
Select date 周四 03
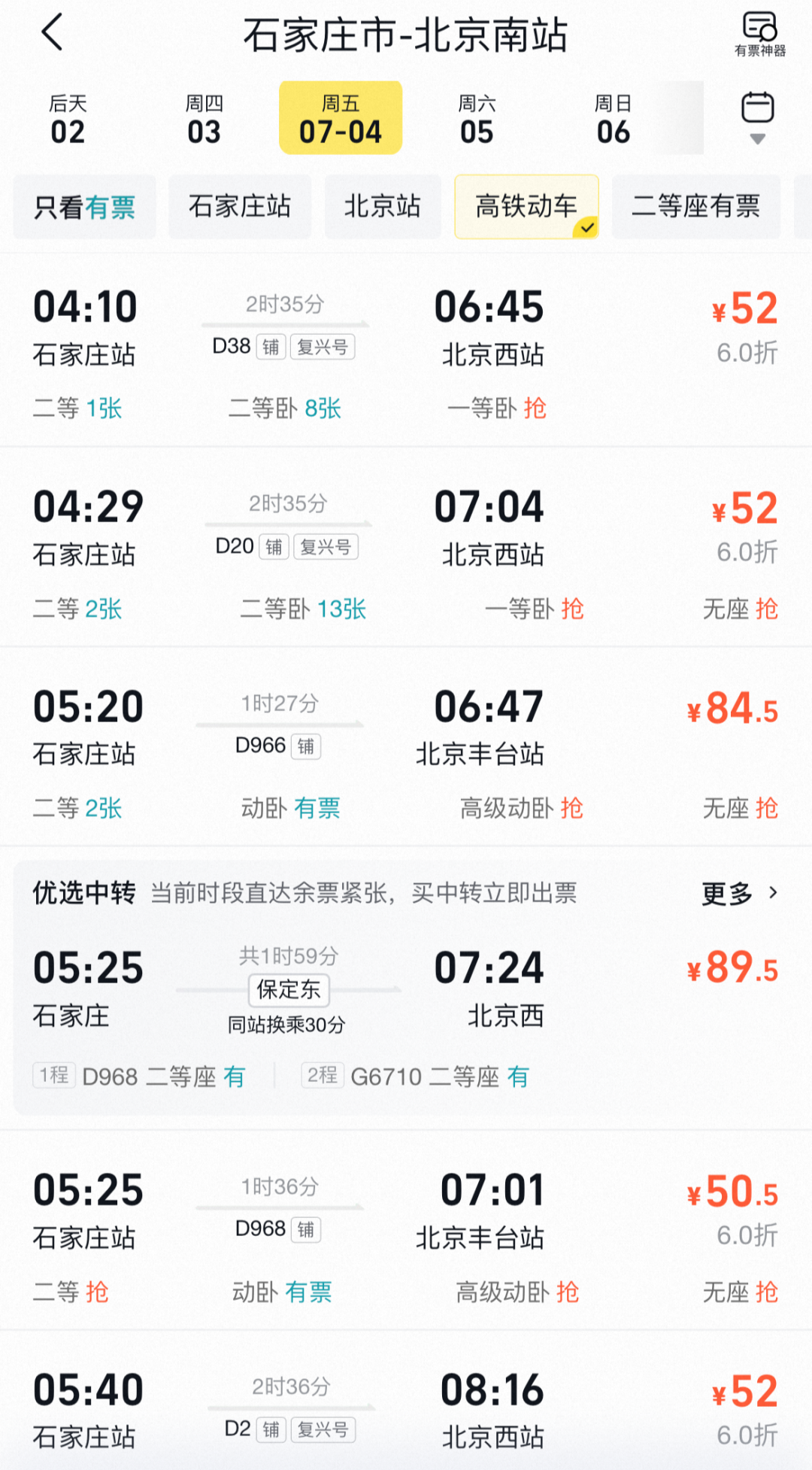tap(204, 119)
